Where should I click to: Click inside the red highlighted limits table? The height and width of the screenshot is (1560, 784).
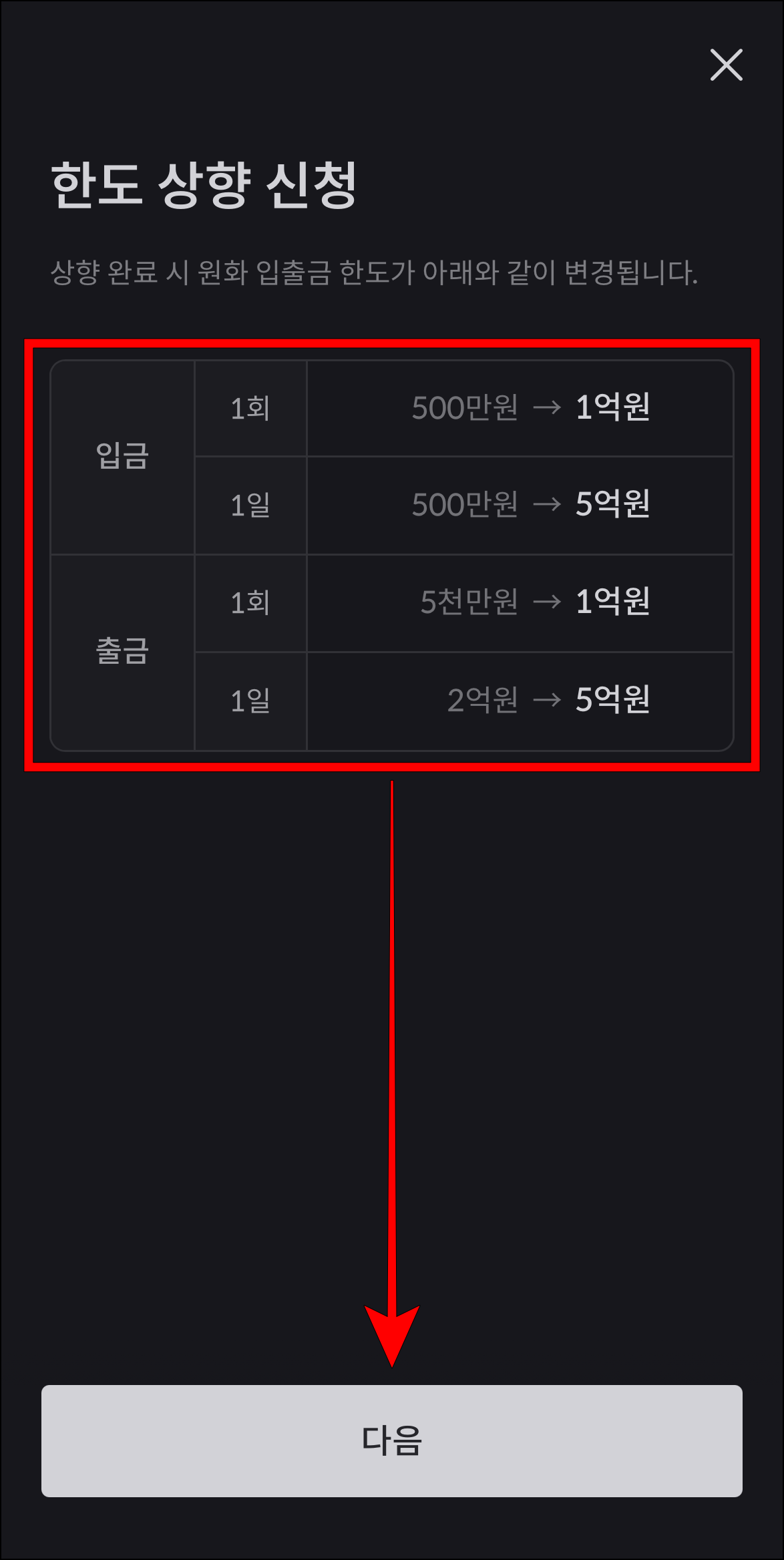pyautogui.click(x=392, y=554)
